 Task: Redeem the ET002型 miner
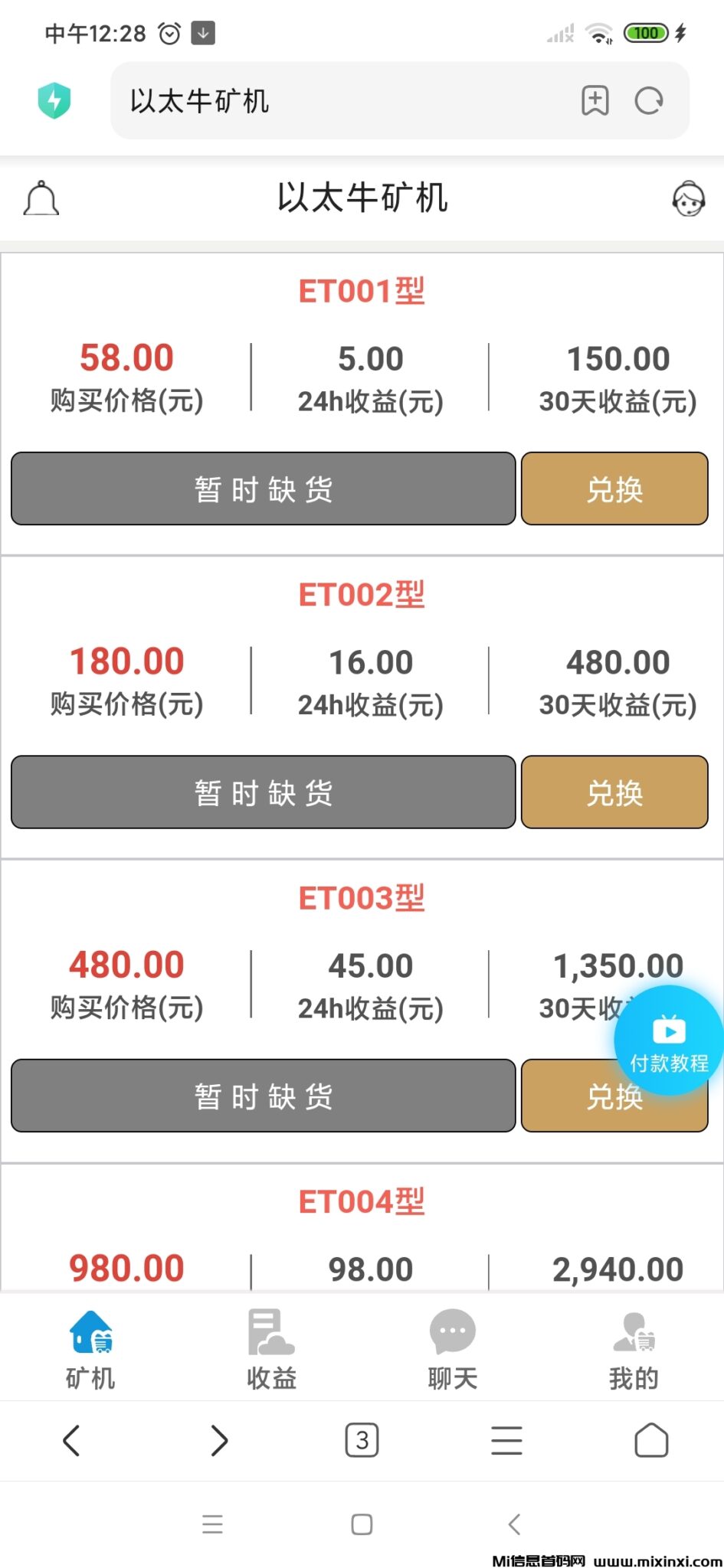tap(614, 792)
